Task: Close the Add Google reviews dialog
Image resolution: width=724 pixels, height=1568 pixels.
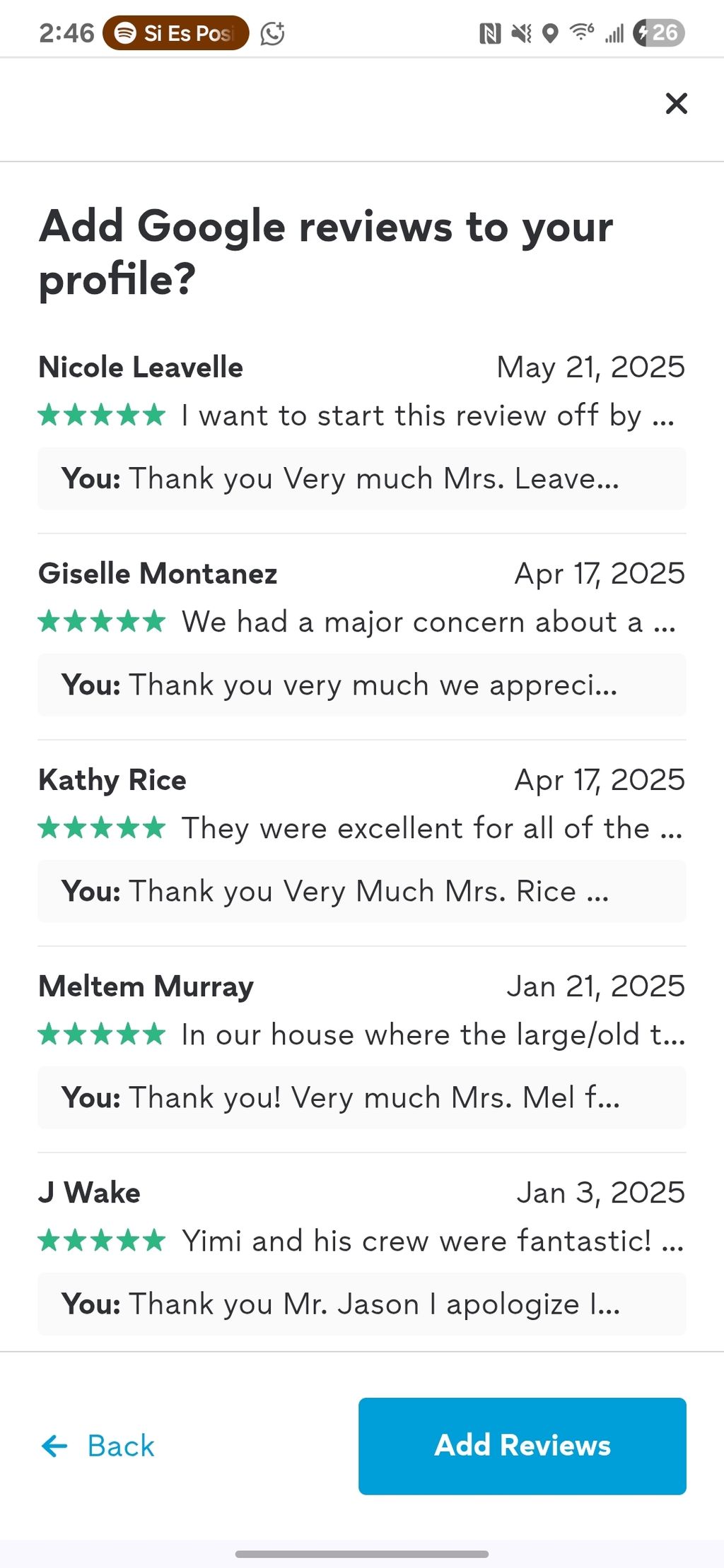Action: (x=676, y=104)
